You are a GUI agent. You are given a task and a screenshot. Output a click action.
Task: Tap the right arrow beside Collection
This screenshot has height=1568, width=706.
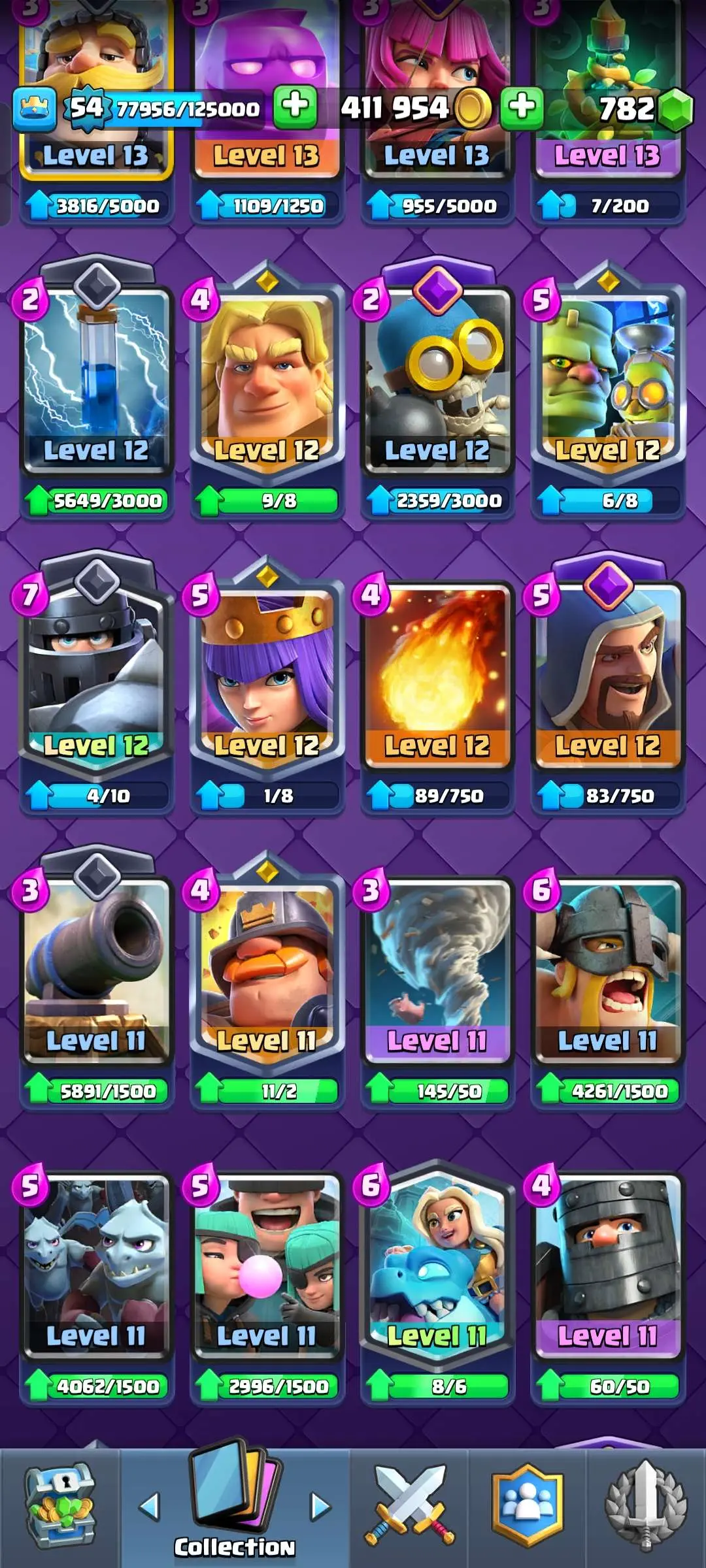320,1506
